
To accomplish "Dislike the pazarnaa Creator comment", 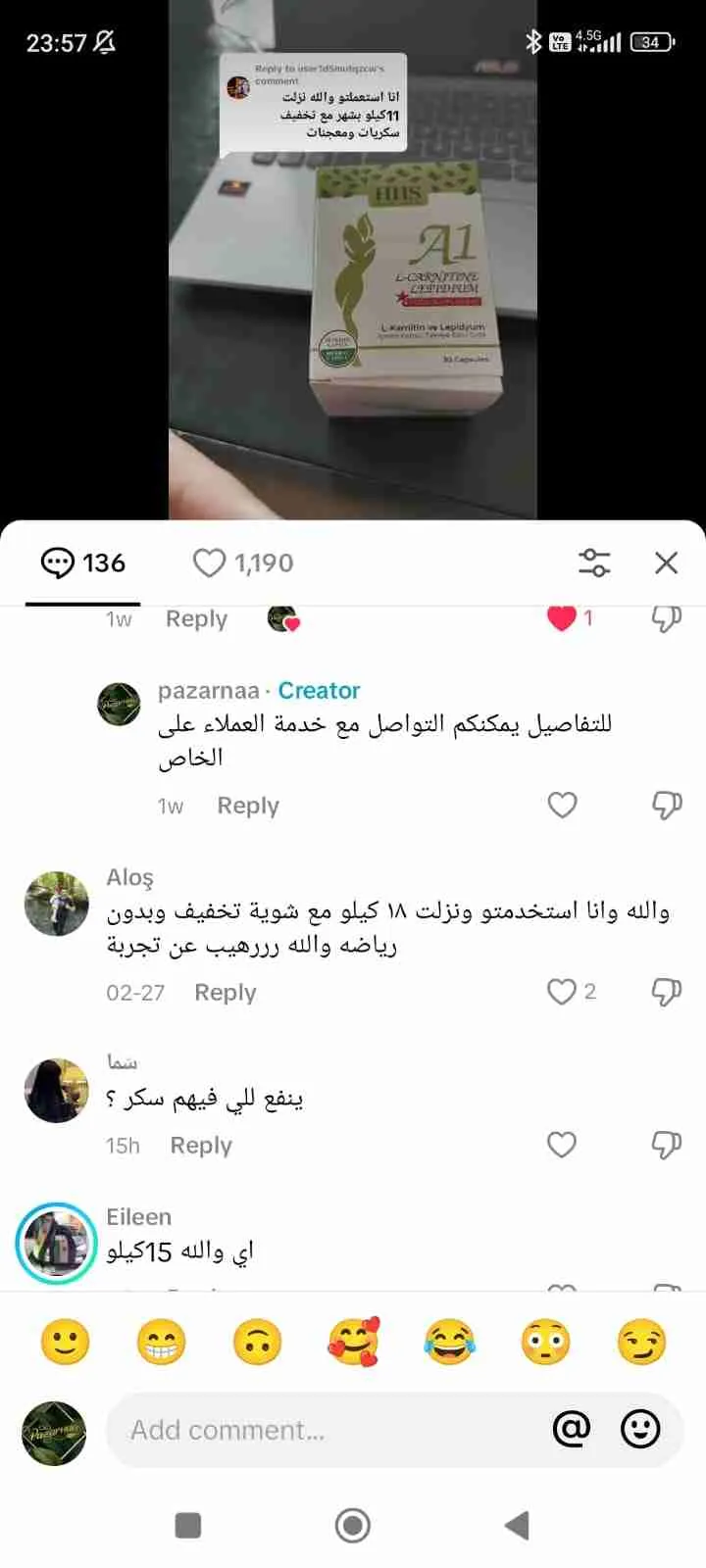I will point(667,806).
